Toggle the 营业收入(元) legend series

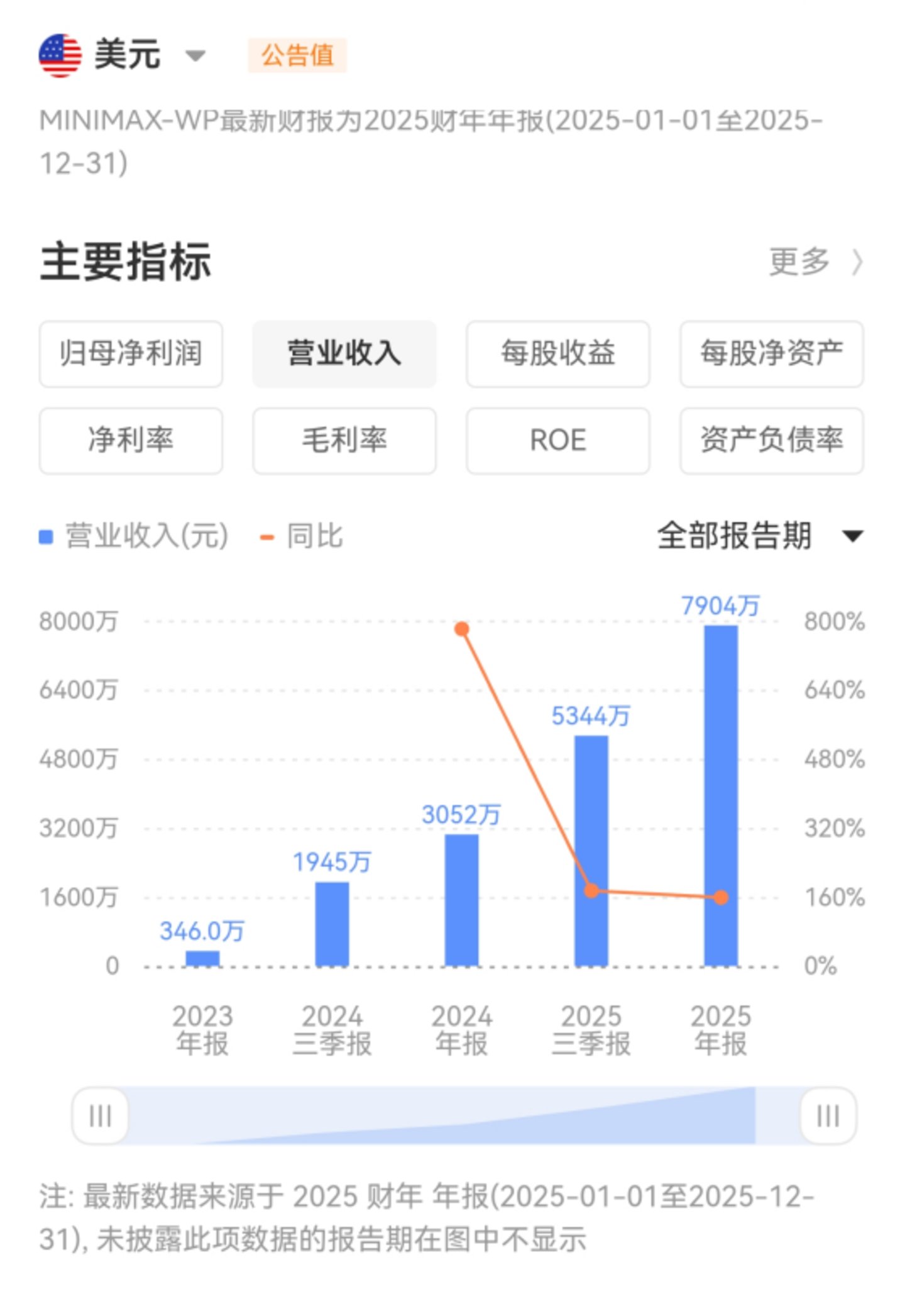click(x=134, y=536)
